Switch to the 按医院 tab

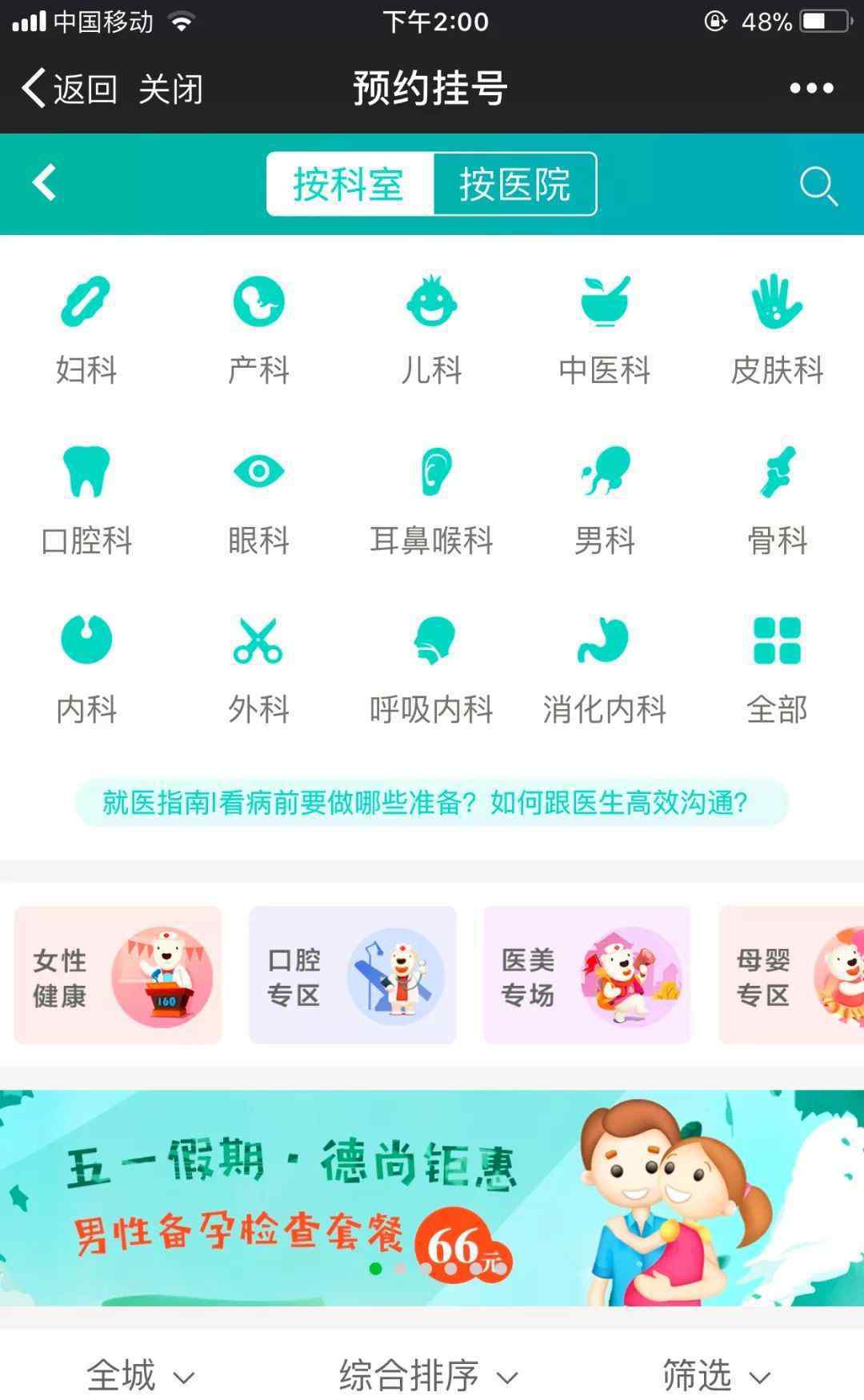click(x=514, y=185)
